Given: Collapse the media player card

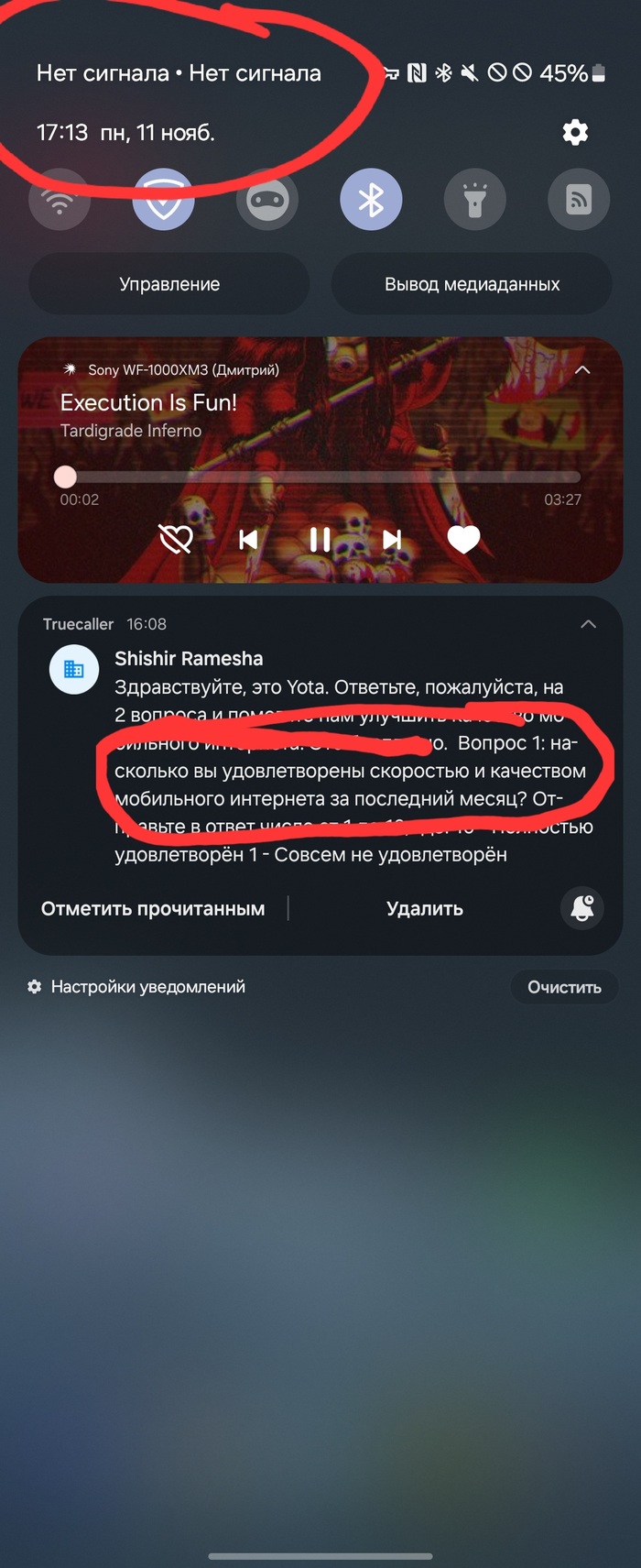Looking at the screenshot, I should pos(582,370).
